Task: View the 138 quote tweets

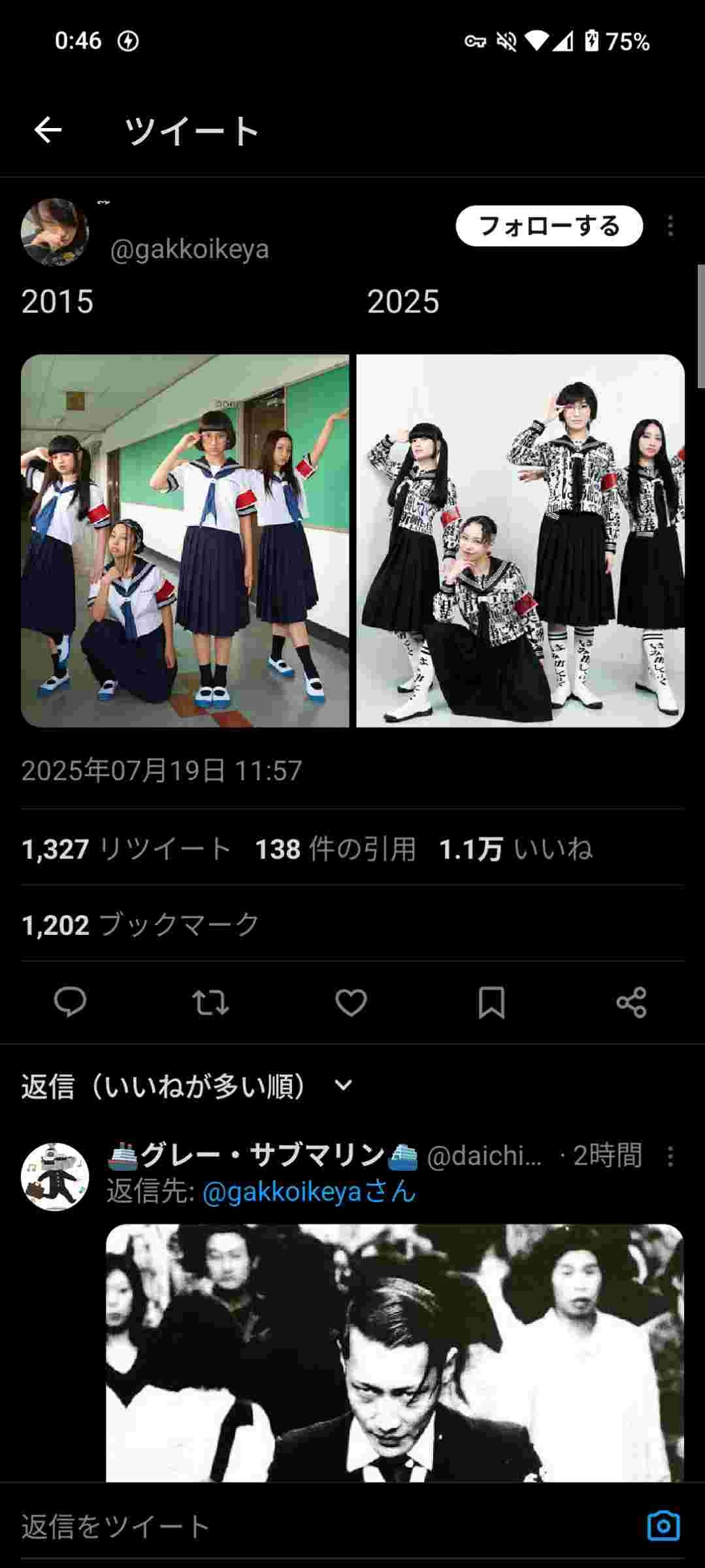Action: click(x=335, y=849)
